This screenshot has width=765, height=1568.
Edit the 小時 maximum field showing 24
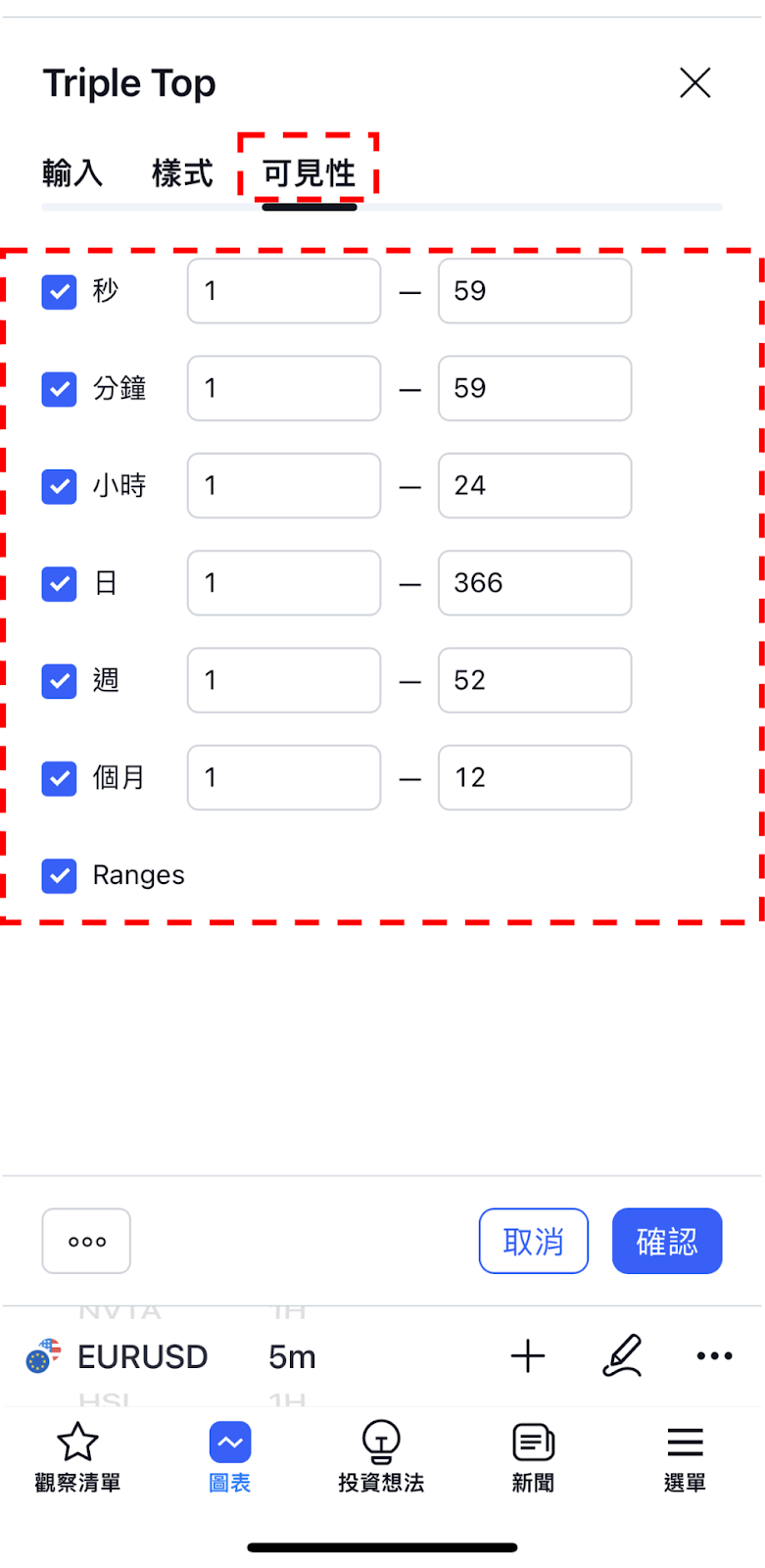point(535,485)
